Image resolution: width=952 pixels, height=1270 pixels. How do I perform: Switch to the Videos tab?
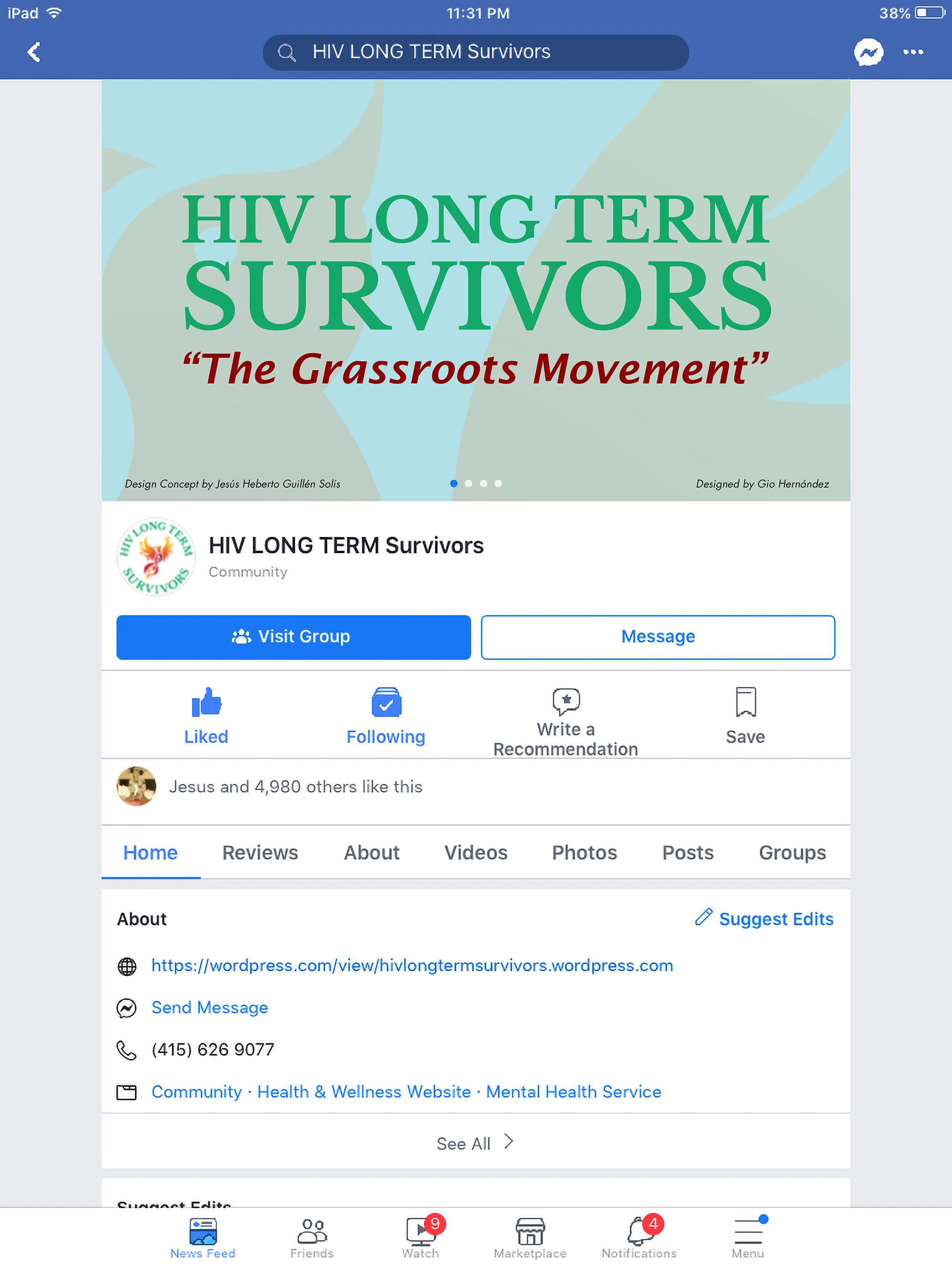point(476,853)
